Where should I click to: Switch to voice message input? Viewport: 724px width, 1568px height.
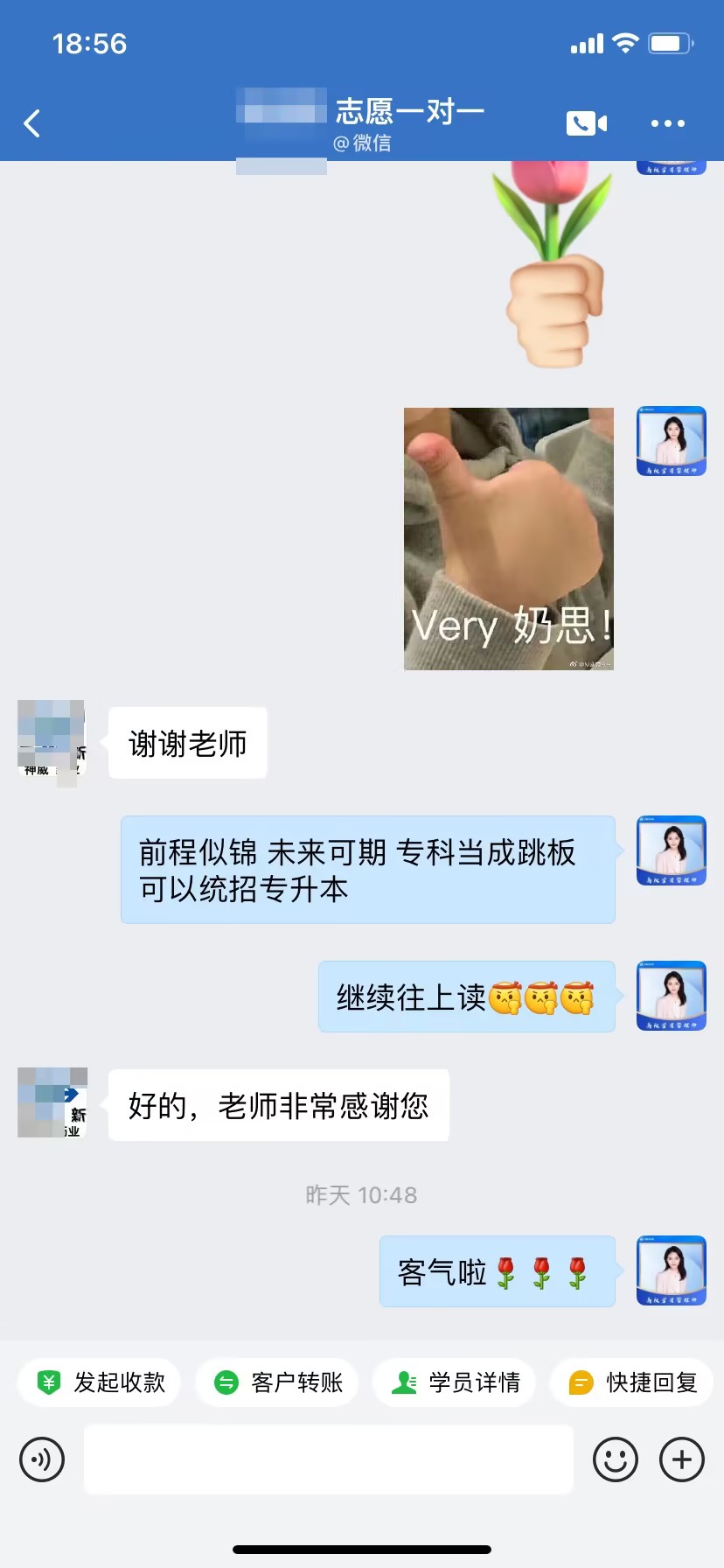pyautogui.click(x=42, y=1459)
